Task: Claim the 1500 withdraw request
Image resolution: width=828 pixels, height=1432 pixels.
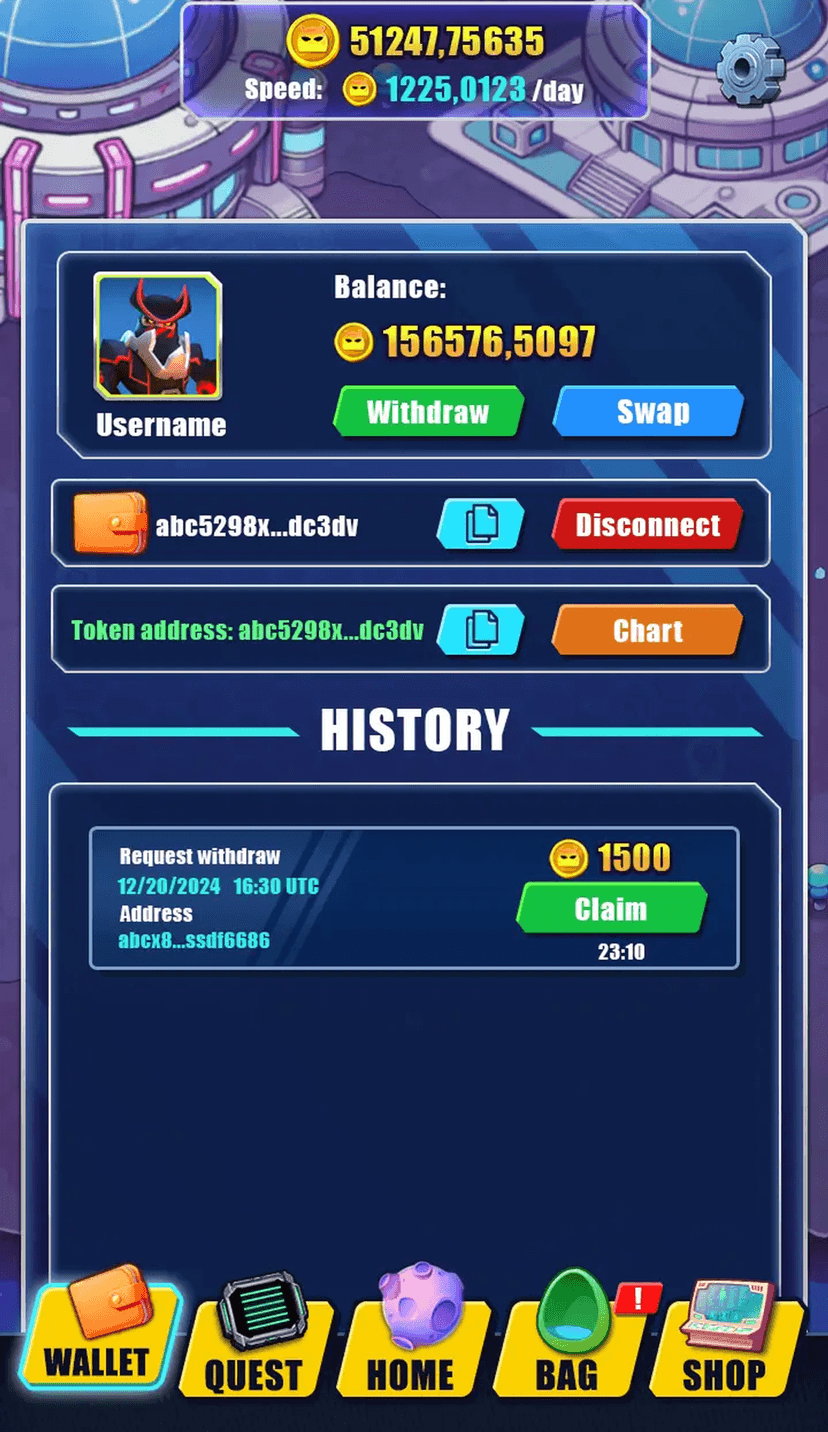Action: point(611,909)
